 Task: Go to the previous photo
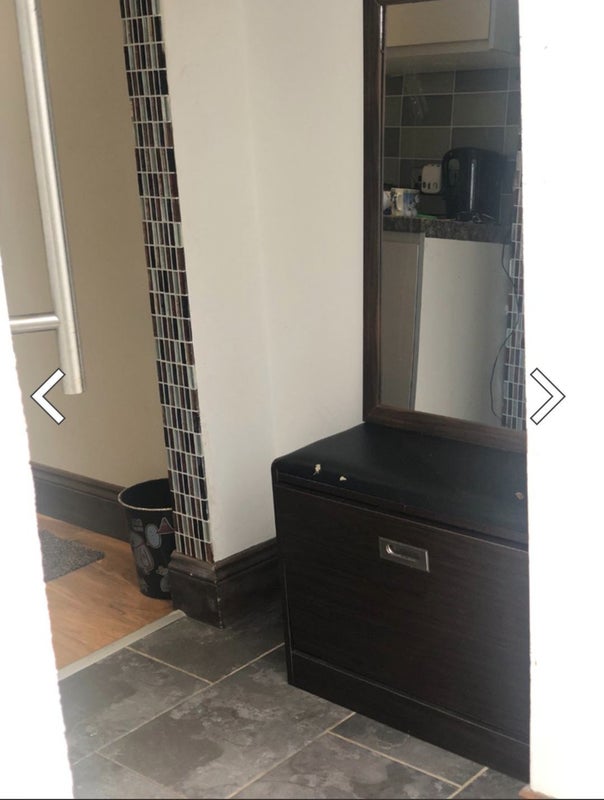(x=47, y=396)
